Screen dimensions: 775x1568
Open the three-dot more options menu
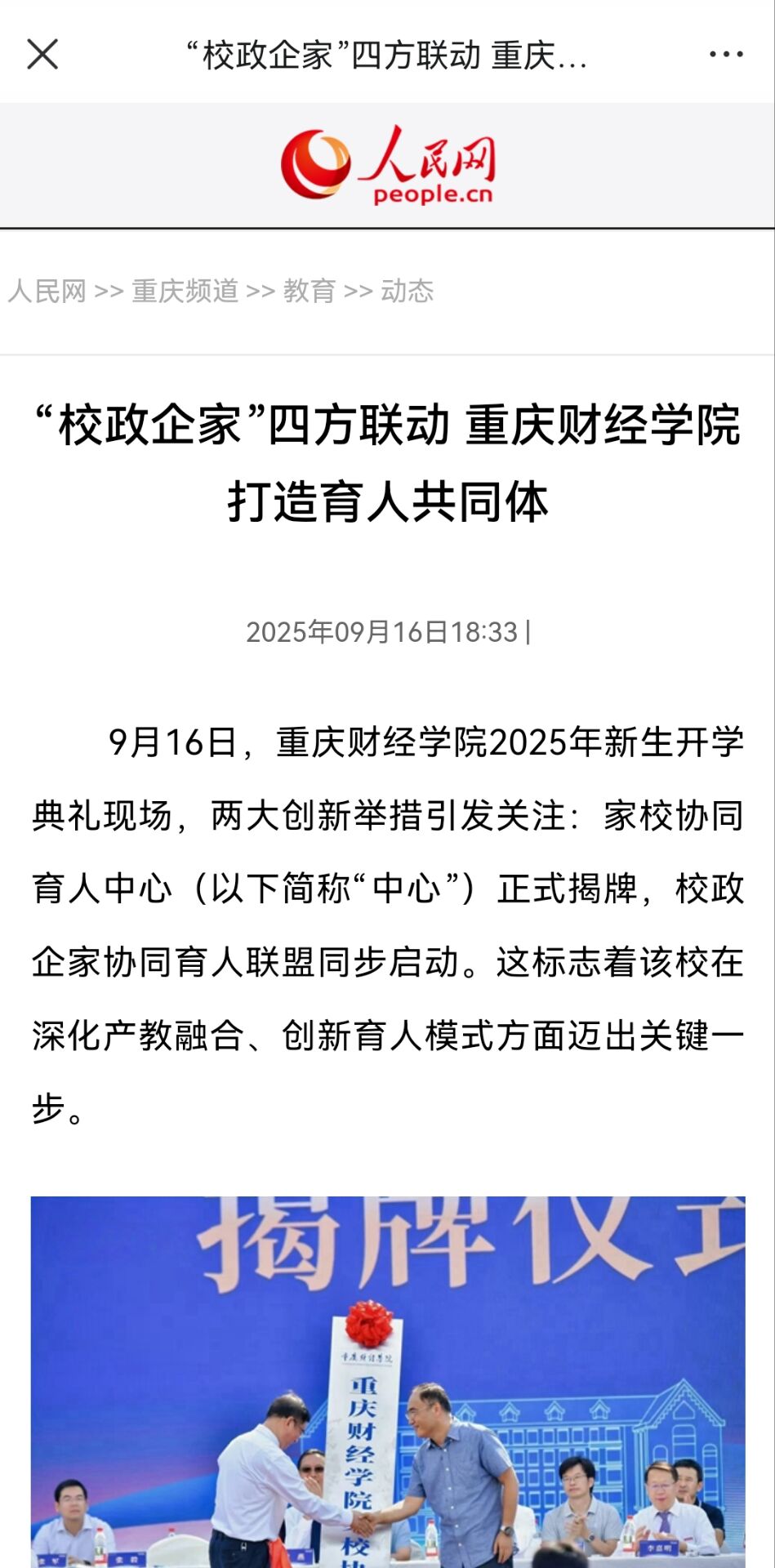click(x=726, y=55)
